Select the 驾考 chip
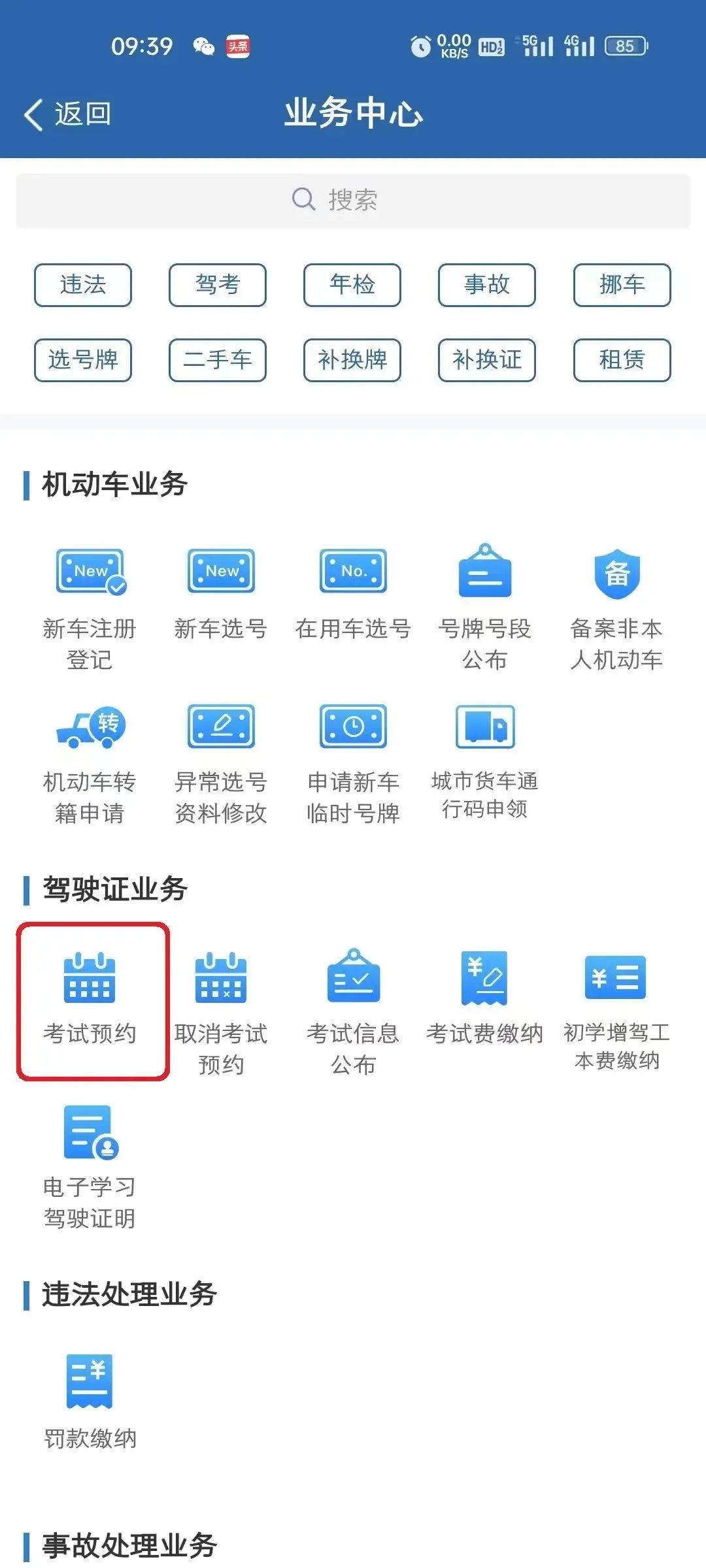 click(218, 285)
